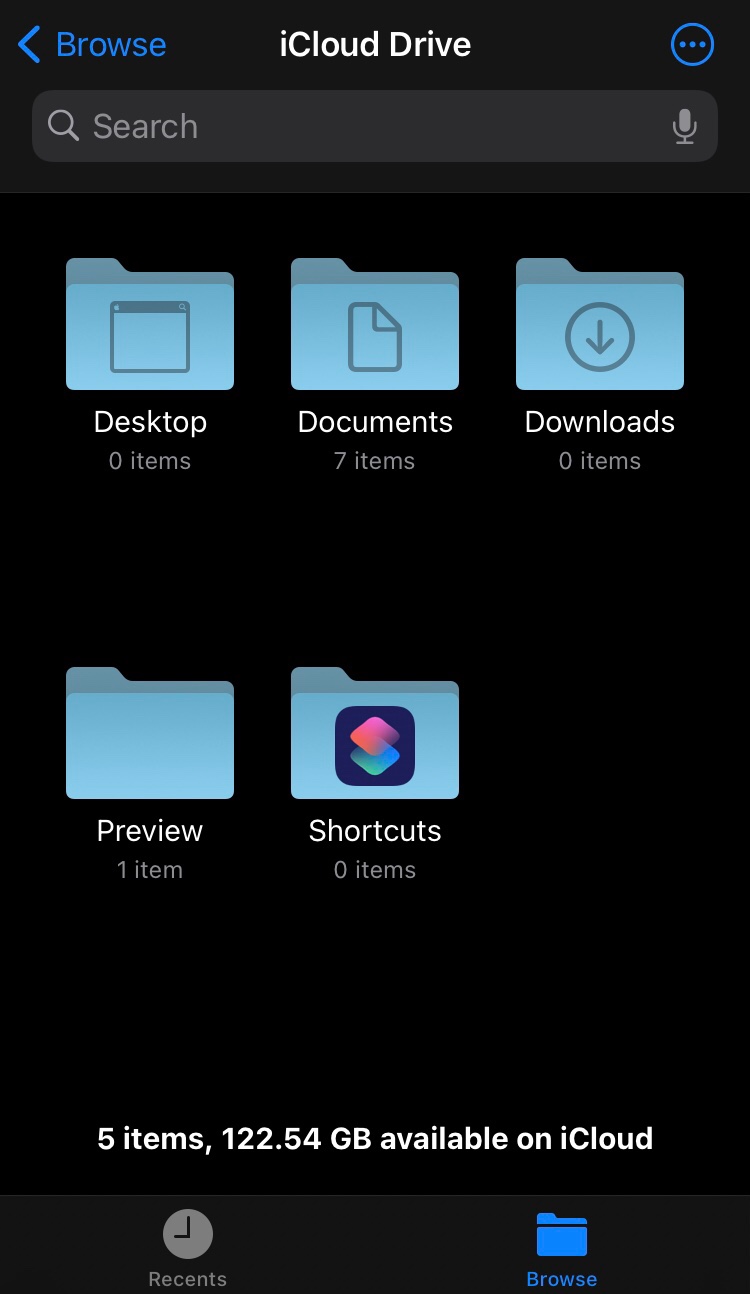Open the more options ellipsis menu
The width and height of the screenshot is (750, 1294).
point(692,45)
